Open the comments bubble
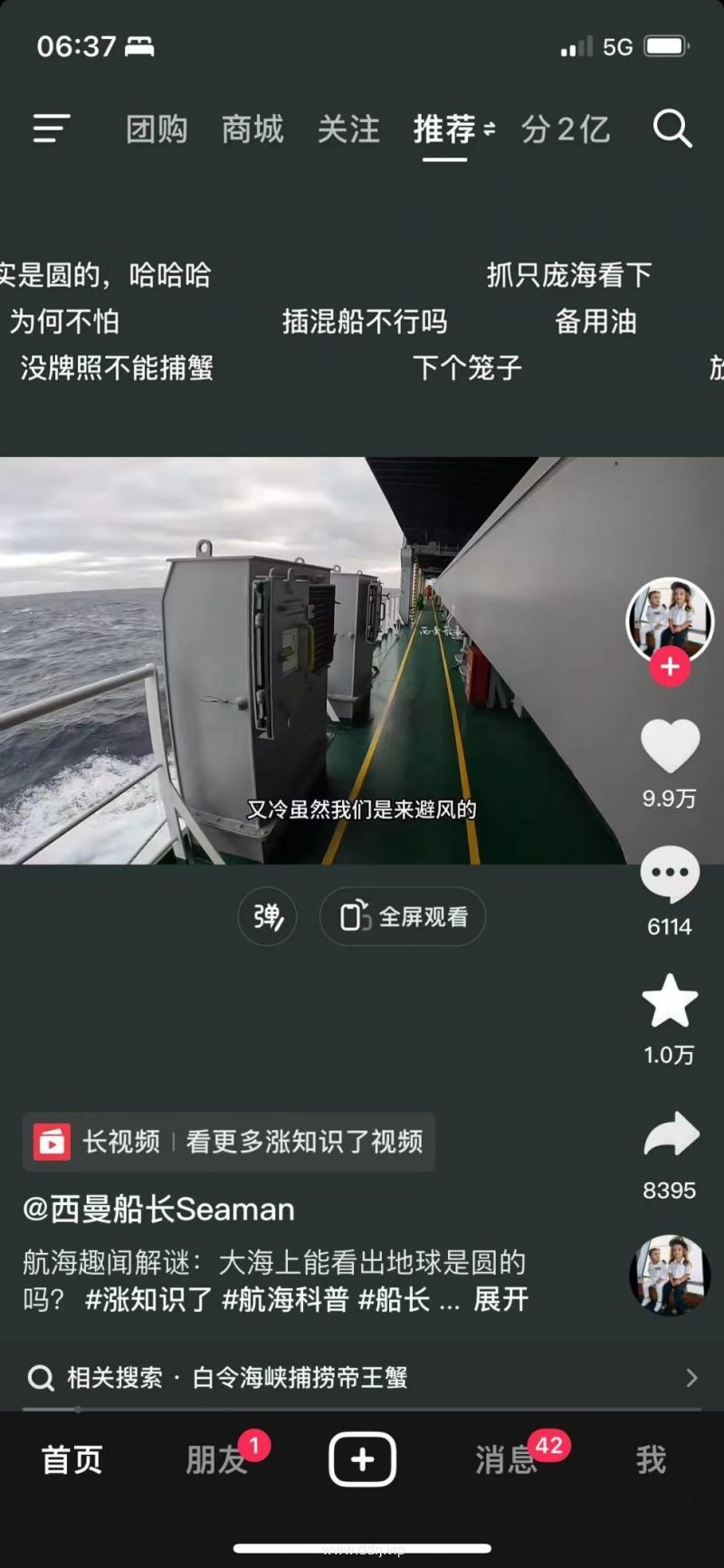724x1568 pixels. [670, 875]
